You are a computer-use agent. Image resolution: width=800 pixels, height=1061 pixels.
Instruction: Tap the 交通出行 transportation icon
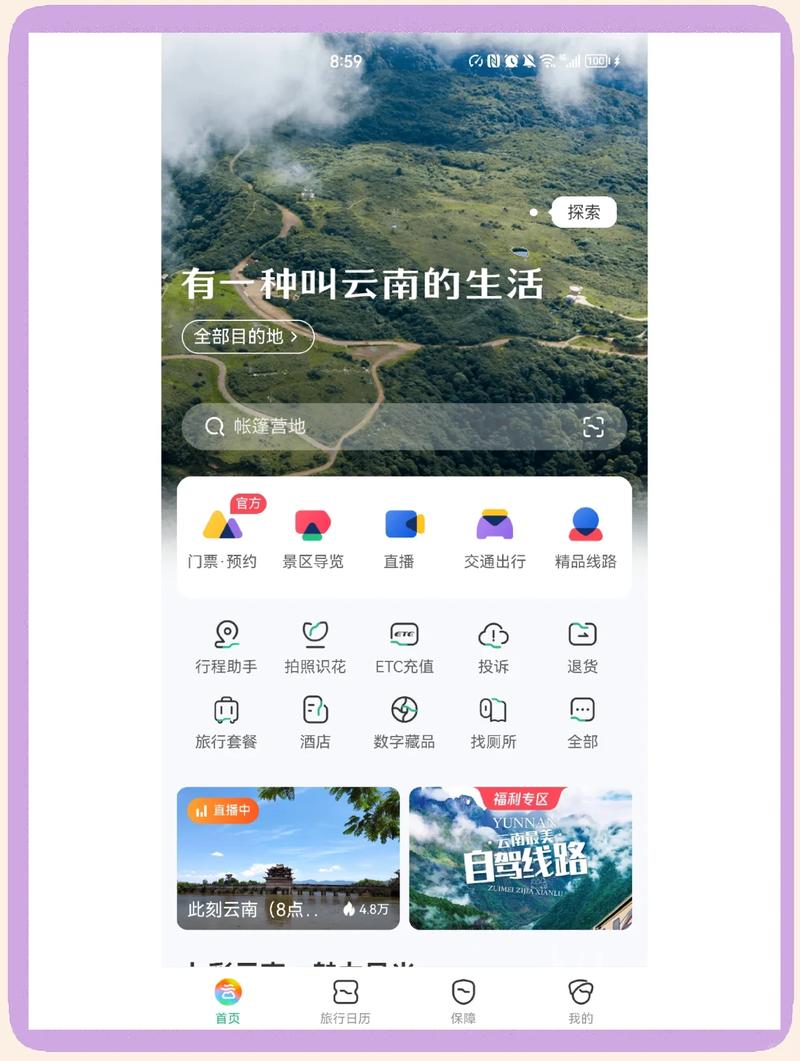click(493, 535)
